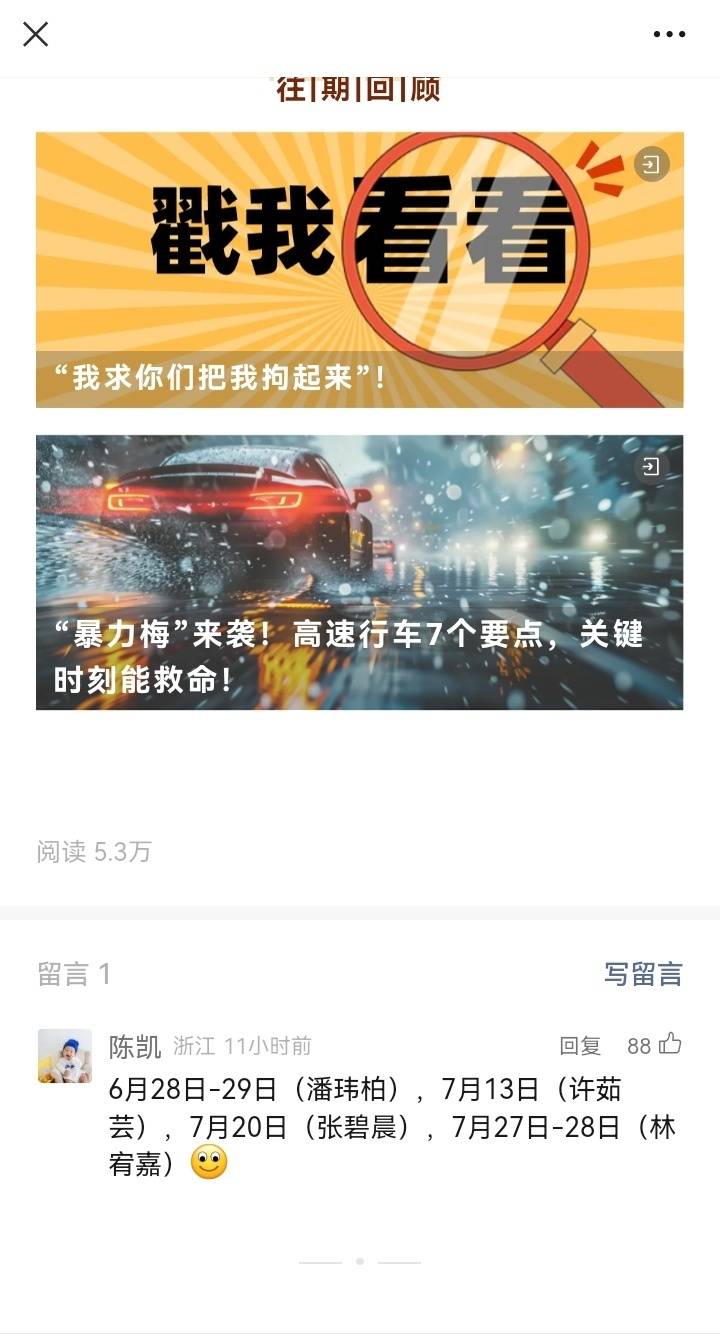Open the “暴力梅”来袭 article card

pyautogui.click(x=359, y=572)
